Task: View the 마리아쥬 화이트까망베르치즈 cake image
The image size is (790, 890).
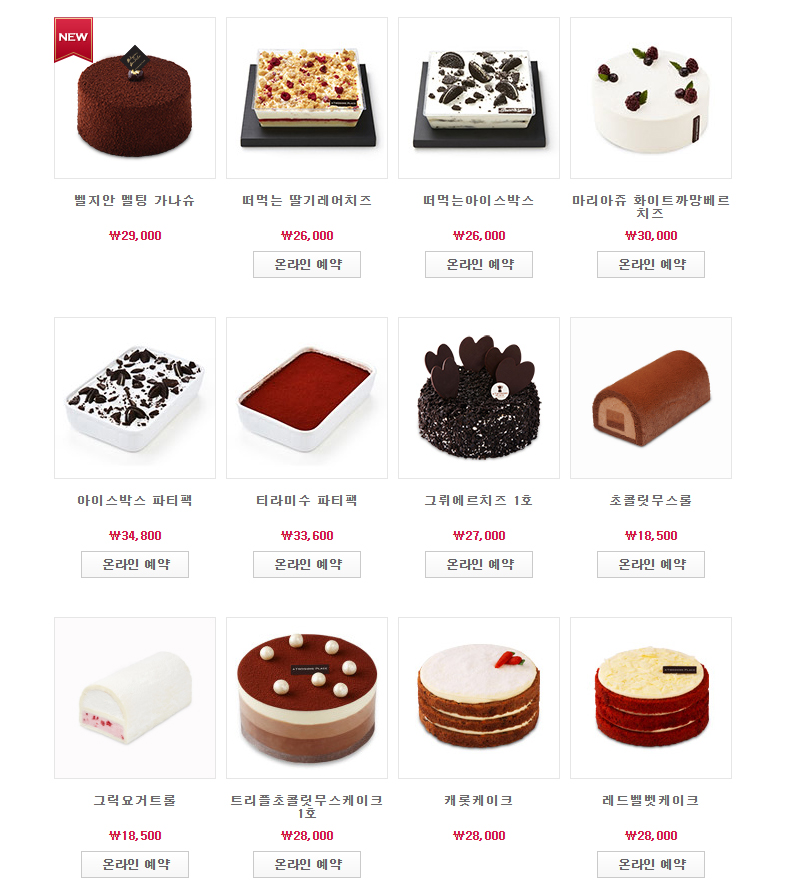Action: [x=651, y=98]
